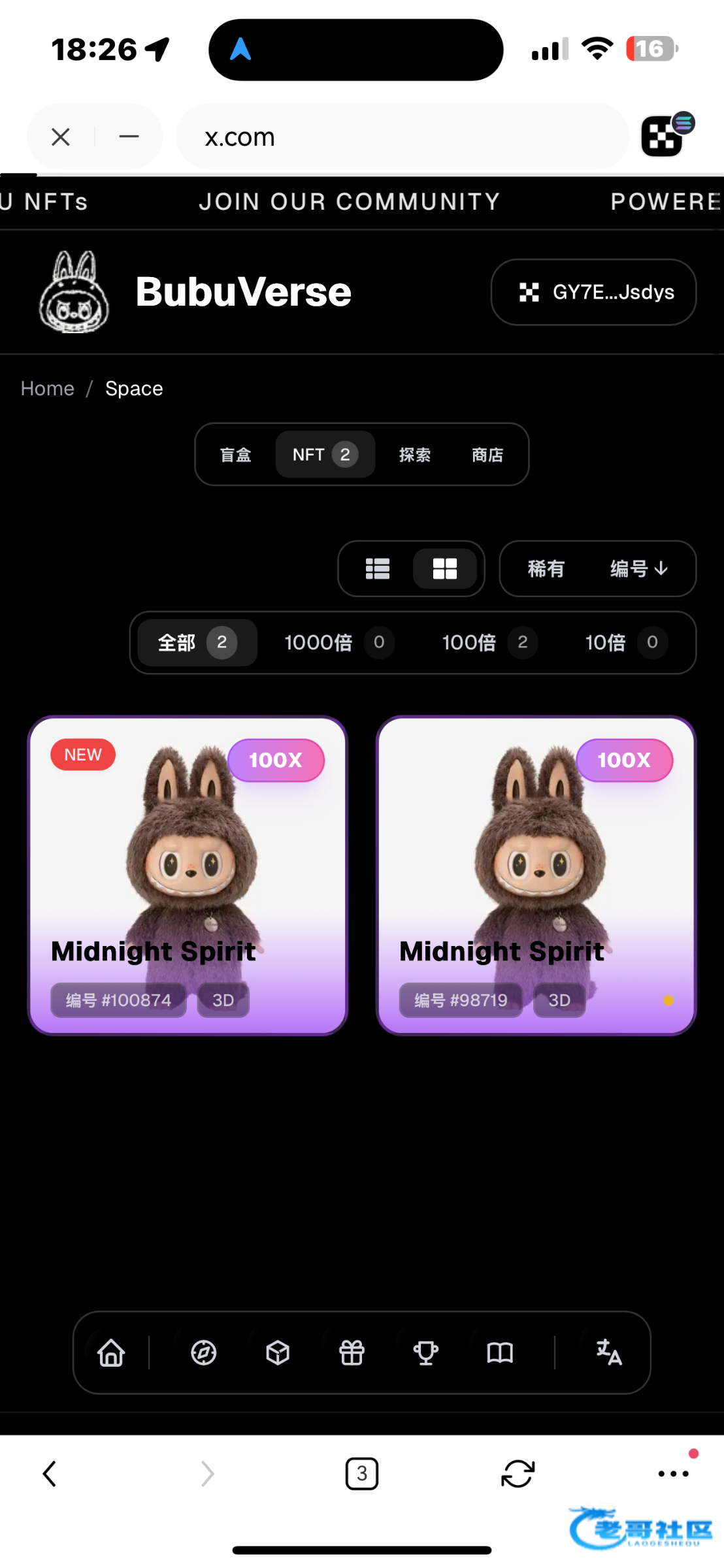Close the in-app browser
The height and width of the screenshot is (1568, 724).
(x=61, y=137)
